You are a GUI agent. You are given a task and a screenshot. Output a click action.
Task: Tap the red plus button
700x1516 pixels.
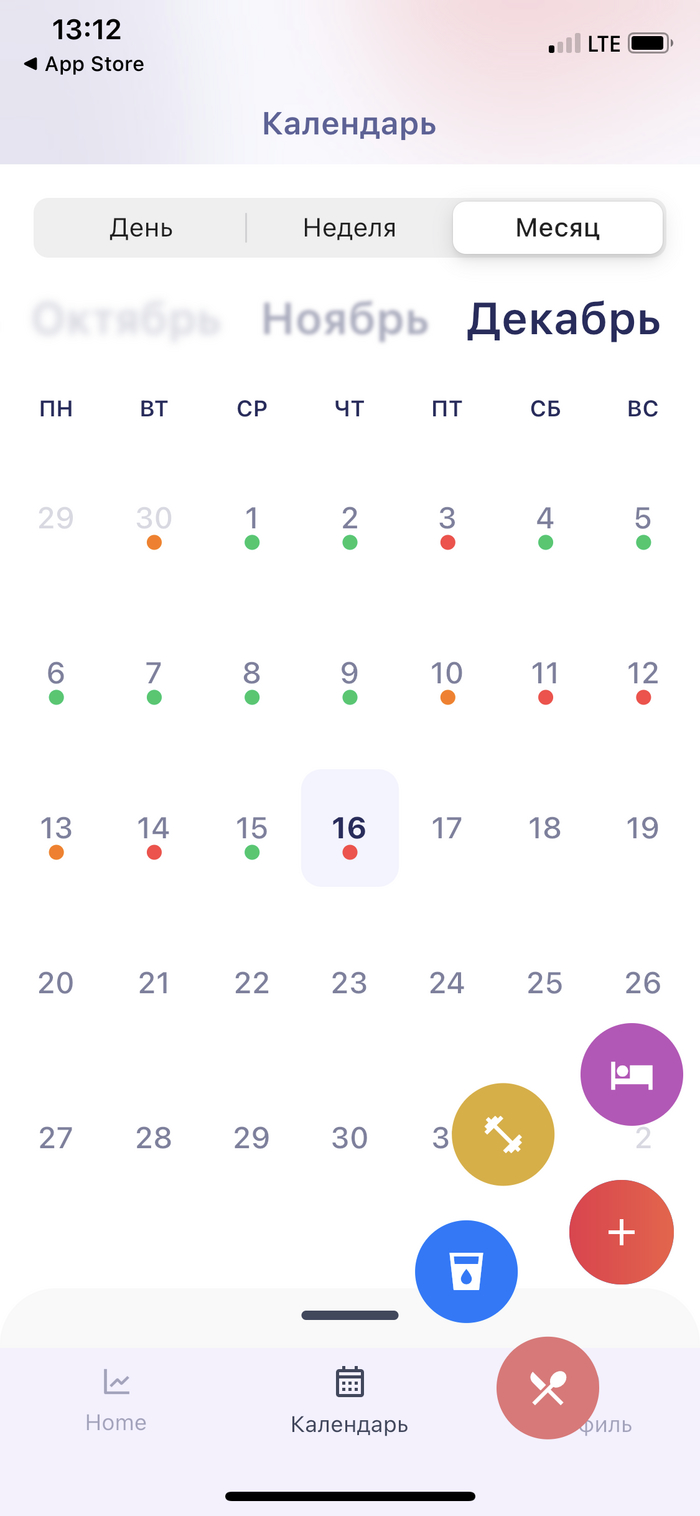coord(621,1232)
